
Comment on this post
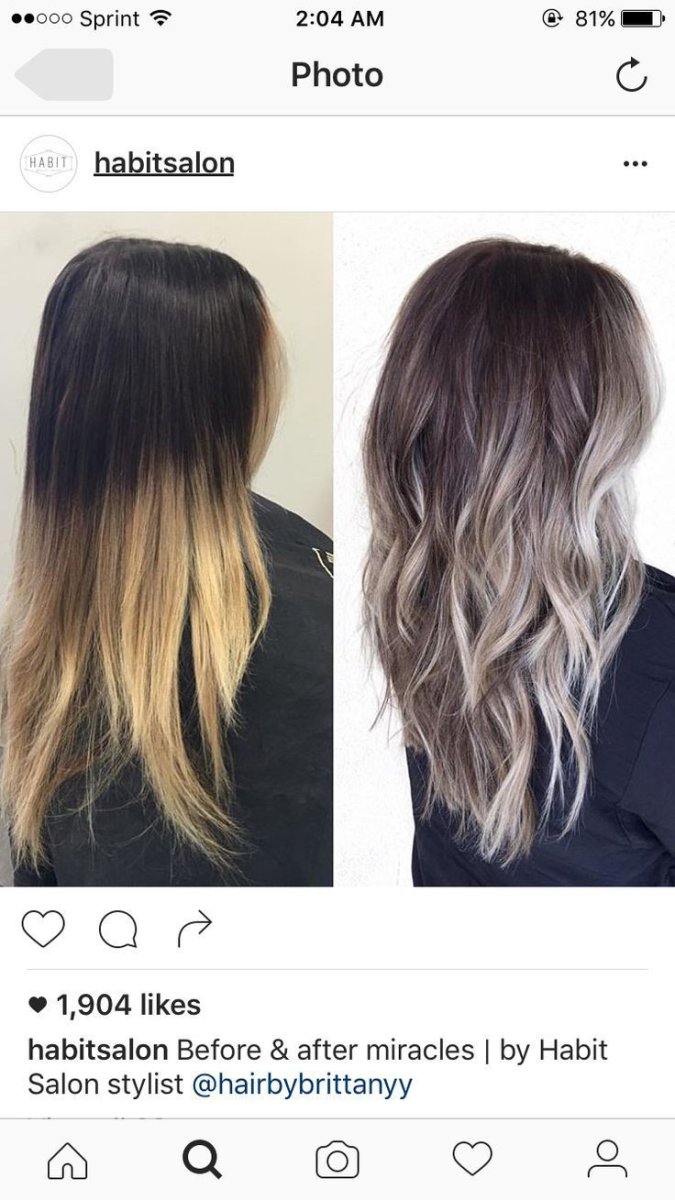118,929
